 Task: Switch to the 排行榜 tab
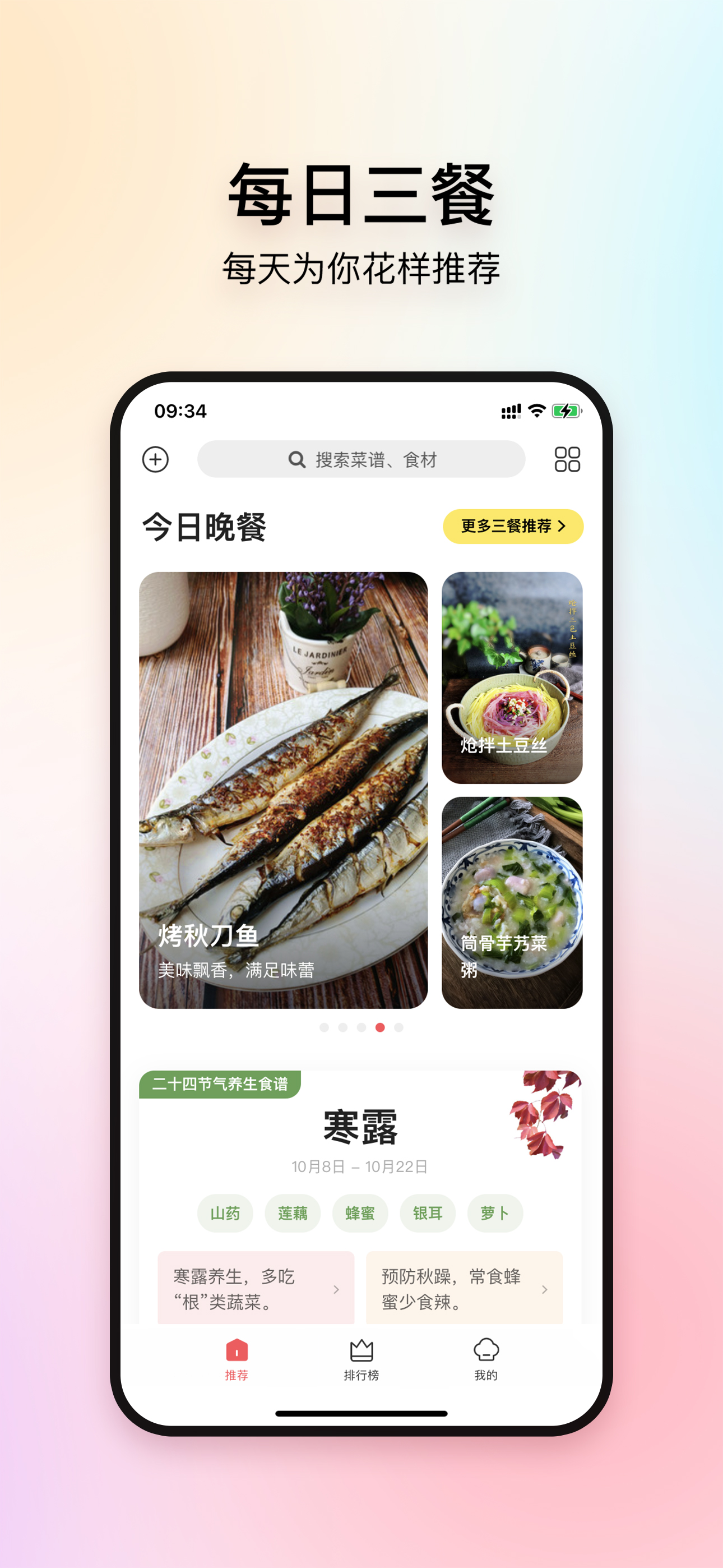tap(361, 1361)
